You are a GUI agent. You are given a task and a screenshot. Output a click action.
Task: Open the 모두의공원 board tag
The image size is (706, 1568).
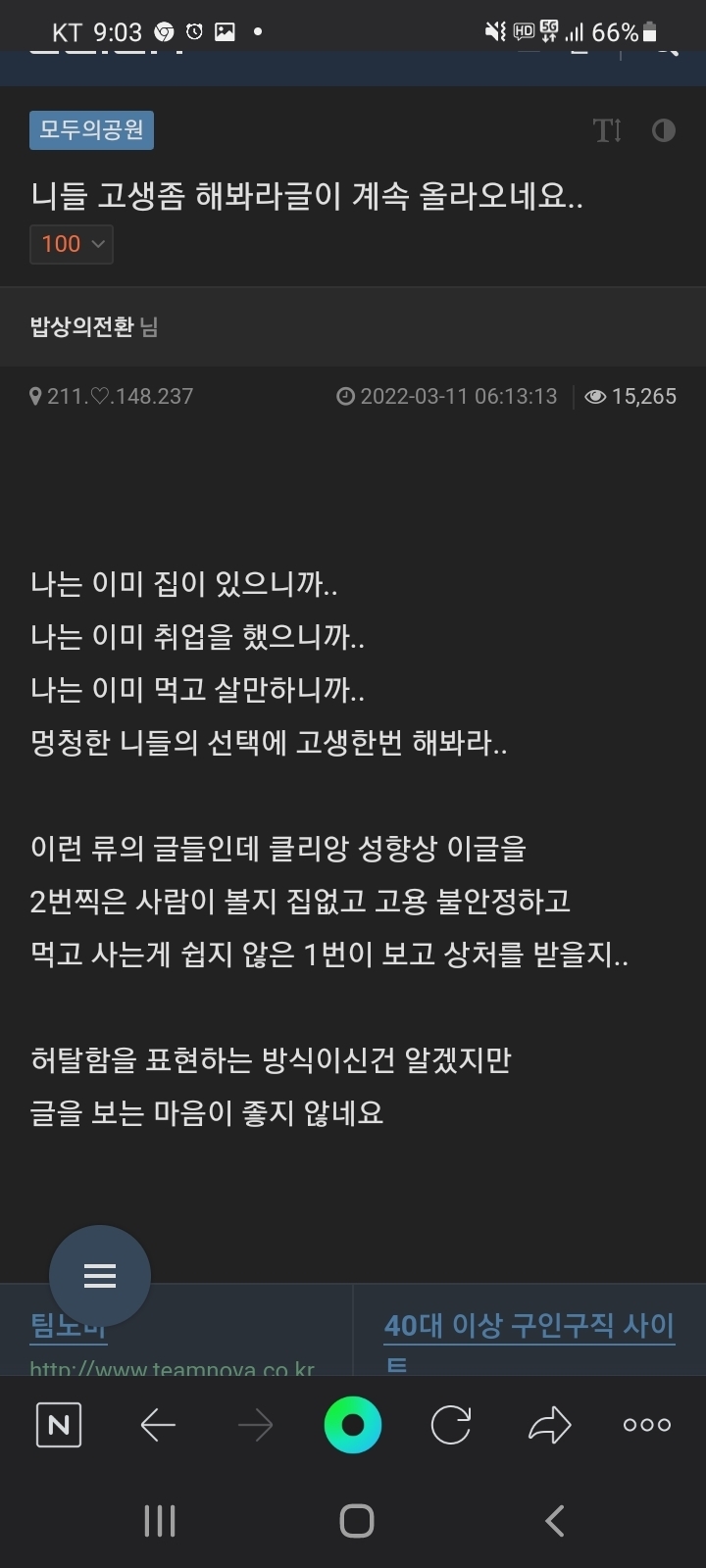(x=91, y=130)
